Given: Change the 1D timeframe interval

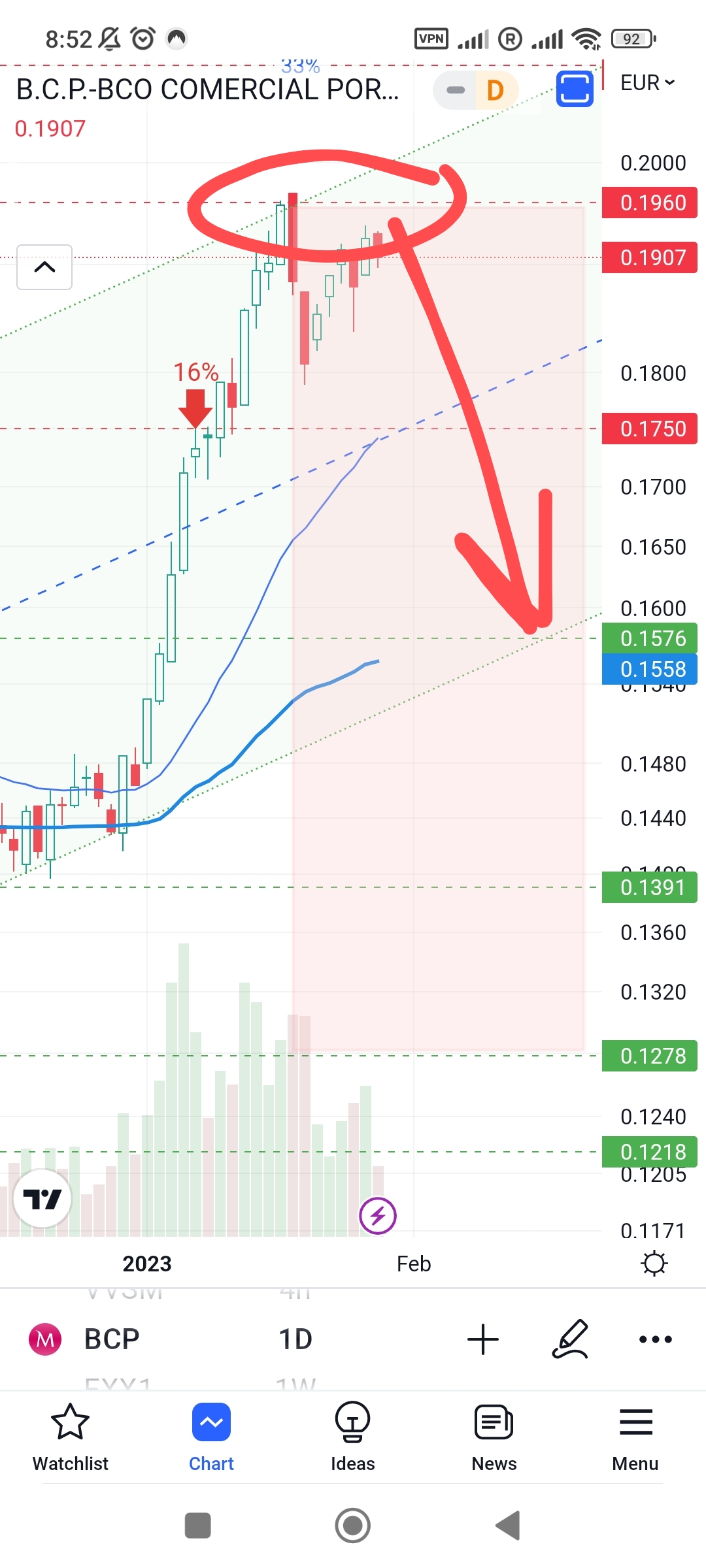Looking at the screenshot, I should click(x=295, y=1339).
